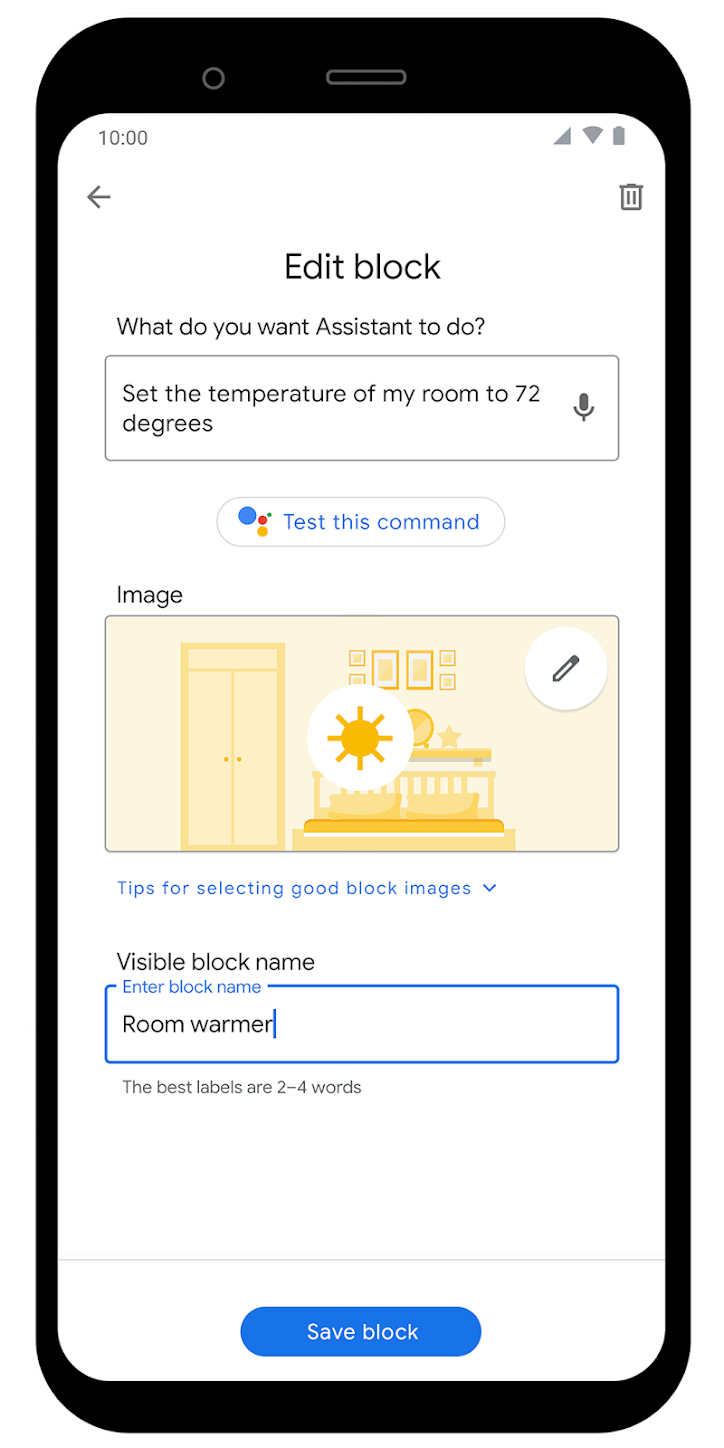Delete this block with trash icon
724x1448 pixels.
[x=631, y=197]
